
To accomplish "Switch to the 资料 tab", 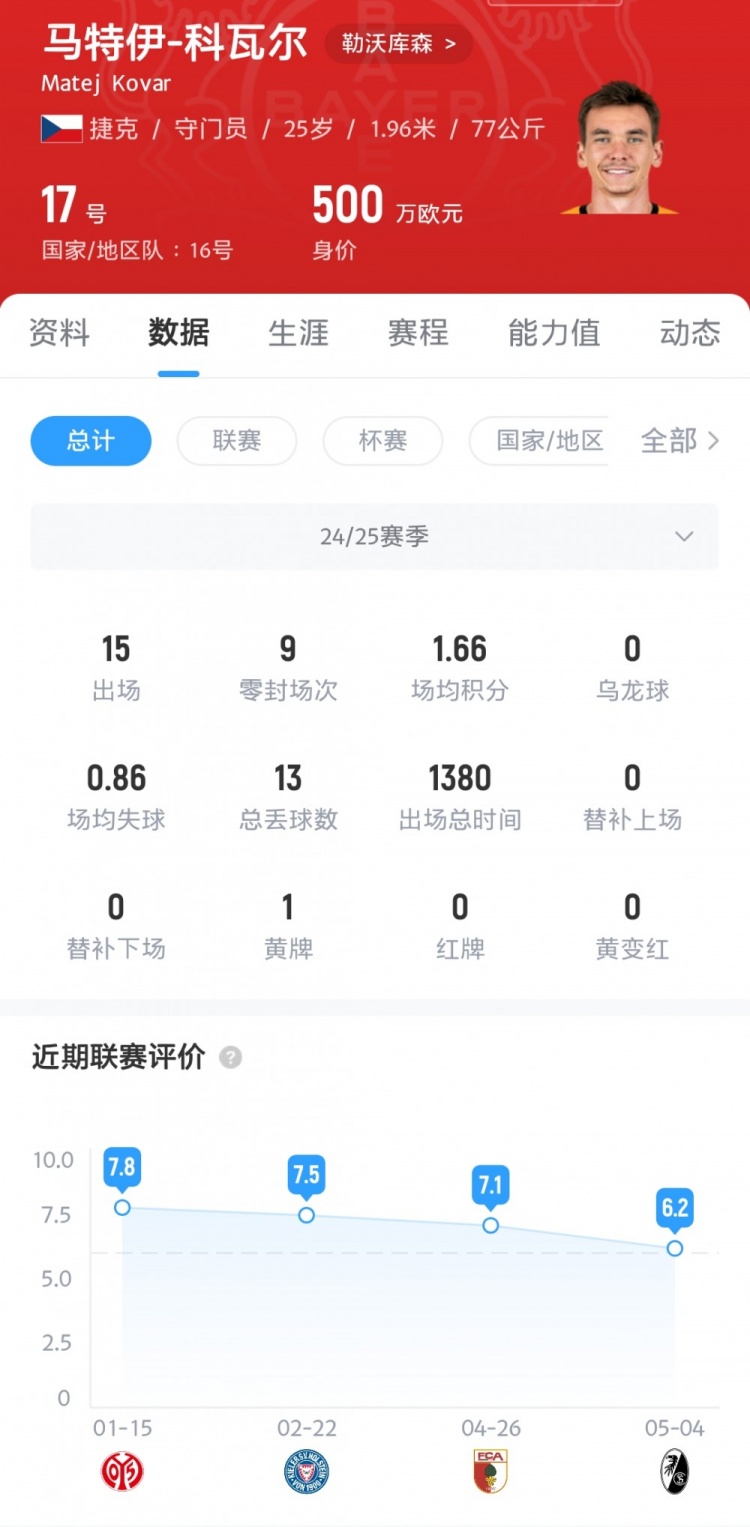I will click(x=59, y=333).
